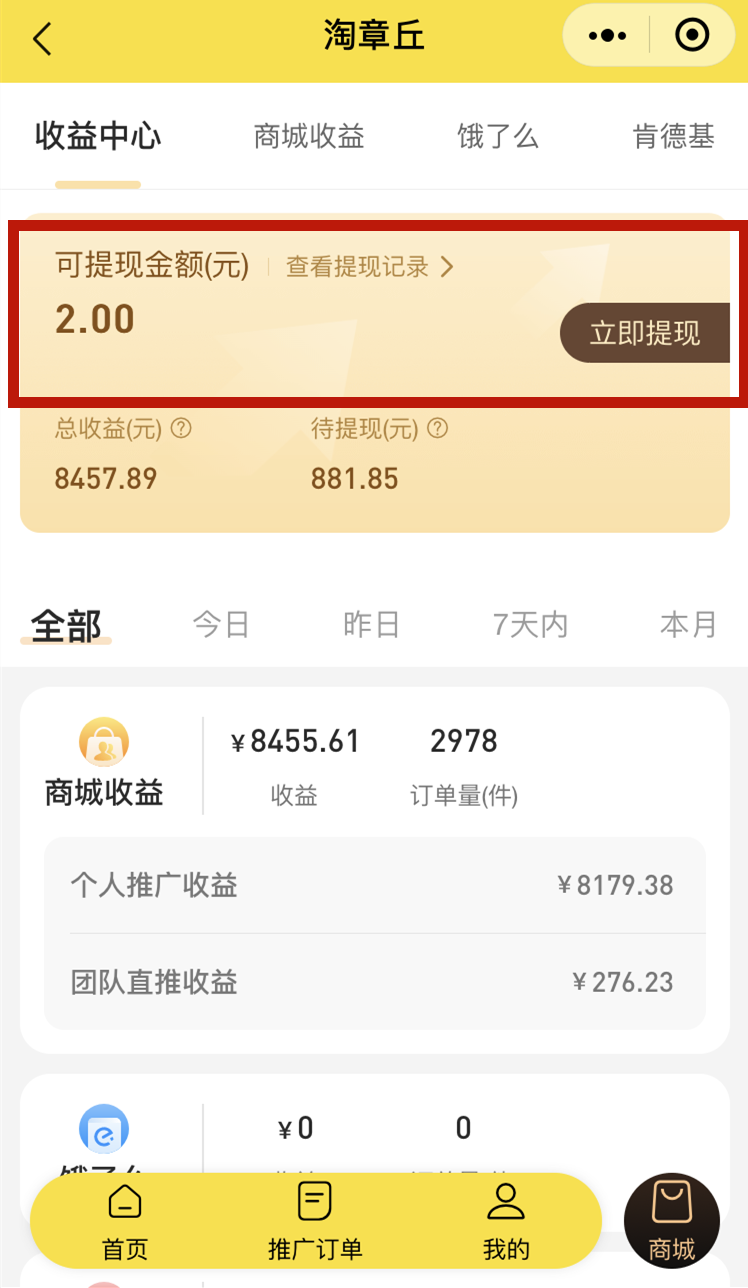Show help for 待提现(元)
Screen dimensions: 748x1288
pos(437,429)
